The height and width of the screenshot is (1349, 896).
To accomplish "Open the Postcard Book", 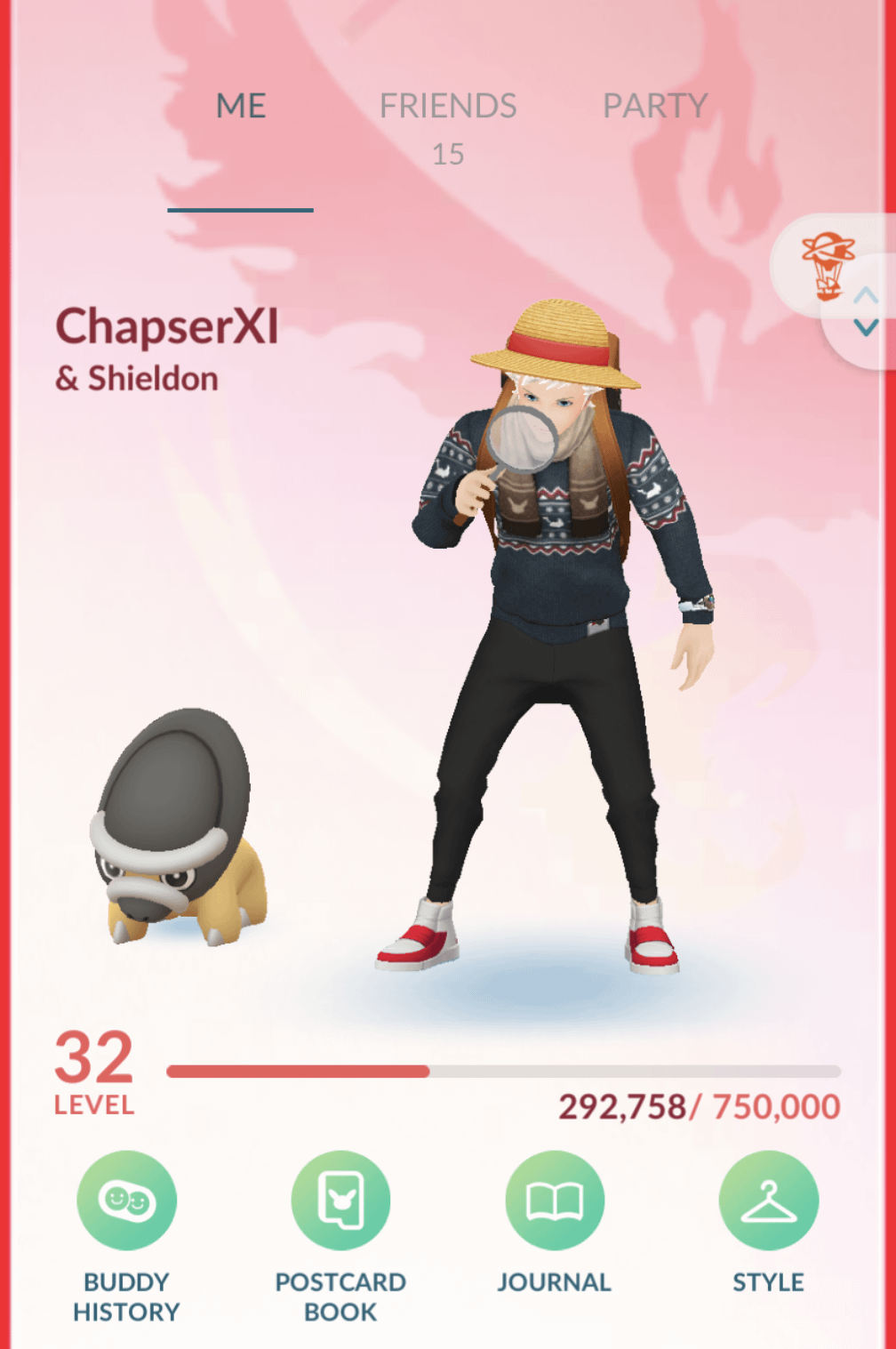I will [340, 1200].
